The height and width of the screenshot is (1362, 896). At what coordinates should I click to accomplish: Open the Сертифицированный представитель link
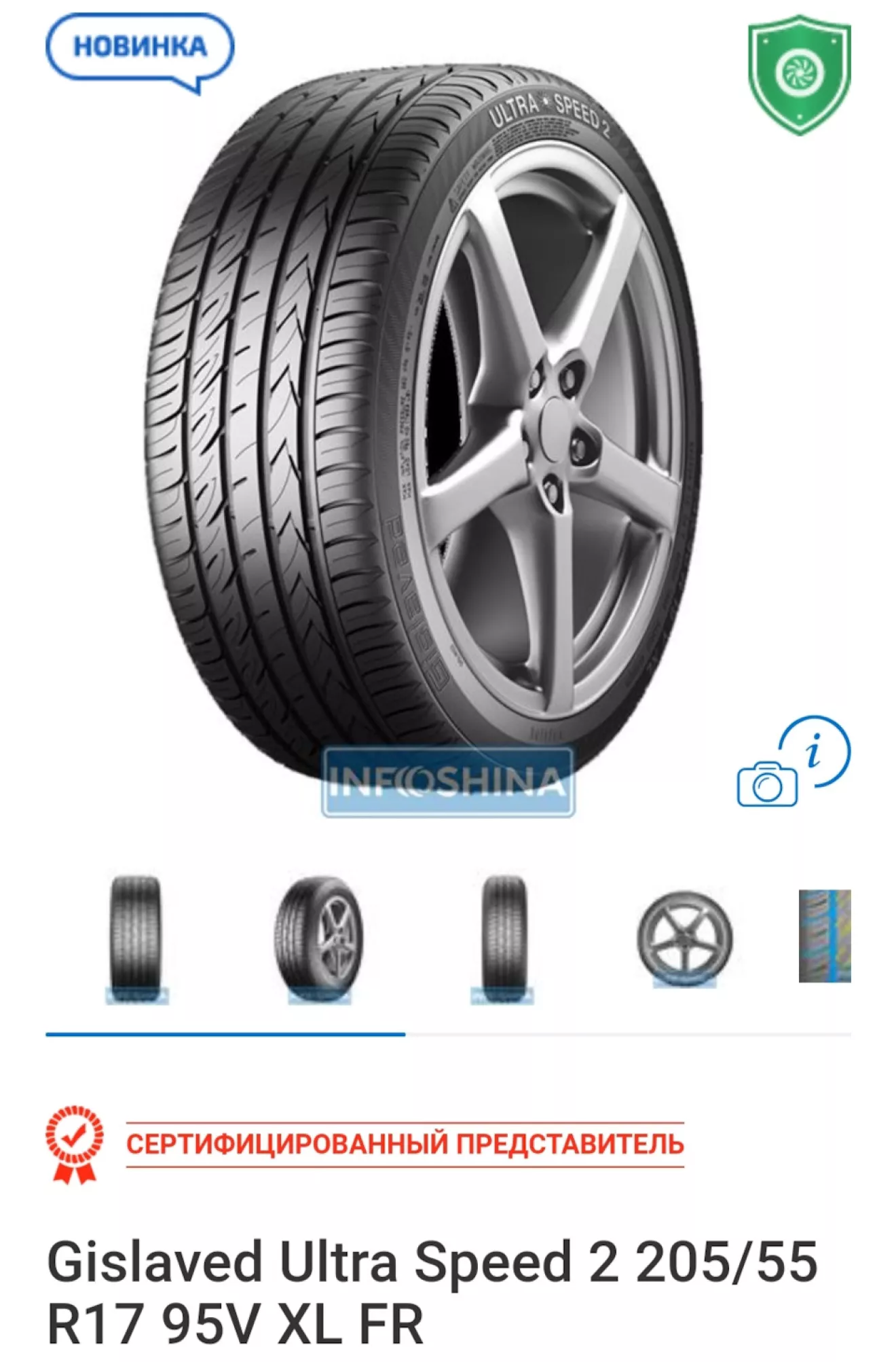pyautogui.click(x=405, y=1144)
